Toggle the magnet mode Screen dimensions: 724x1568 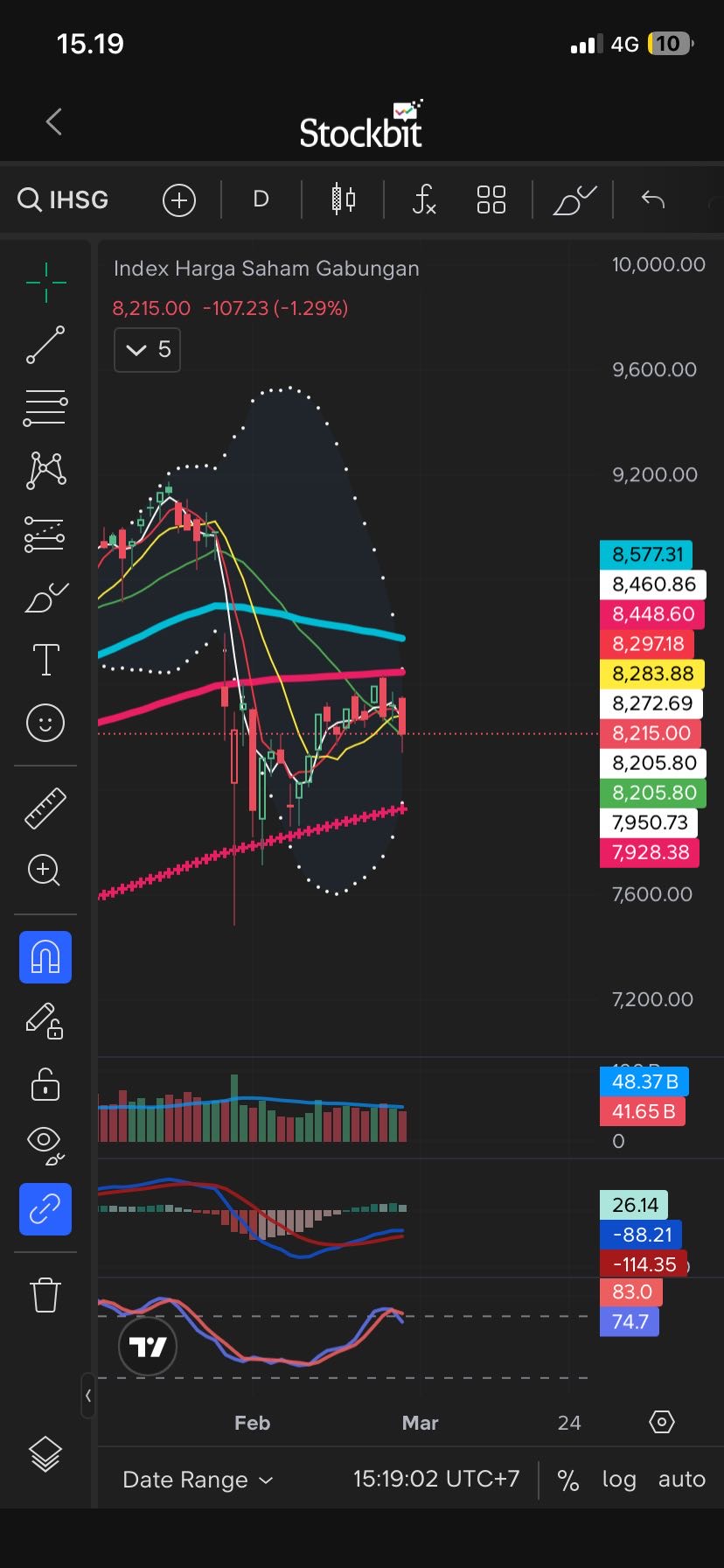(45, 957)
